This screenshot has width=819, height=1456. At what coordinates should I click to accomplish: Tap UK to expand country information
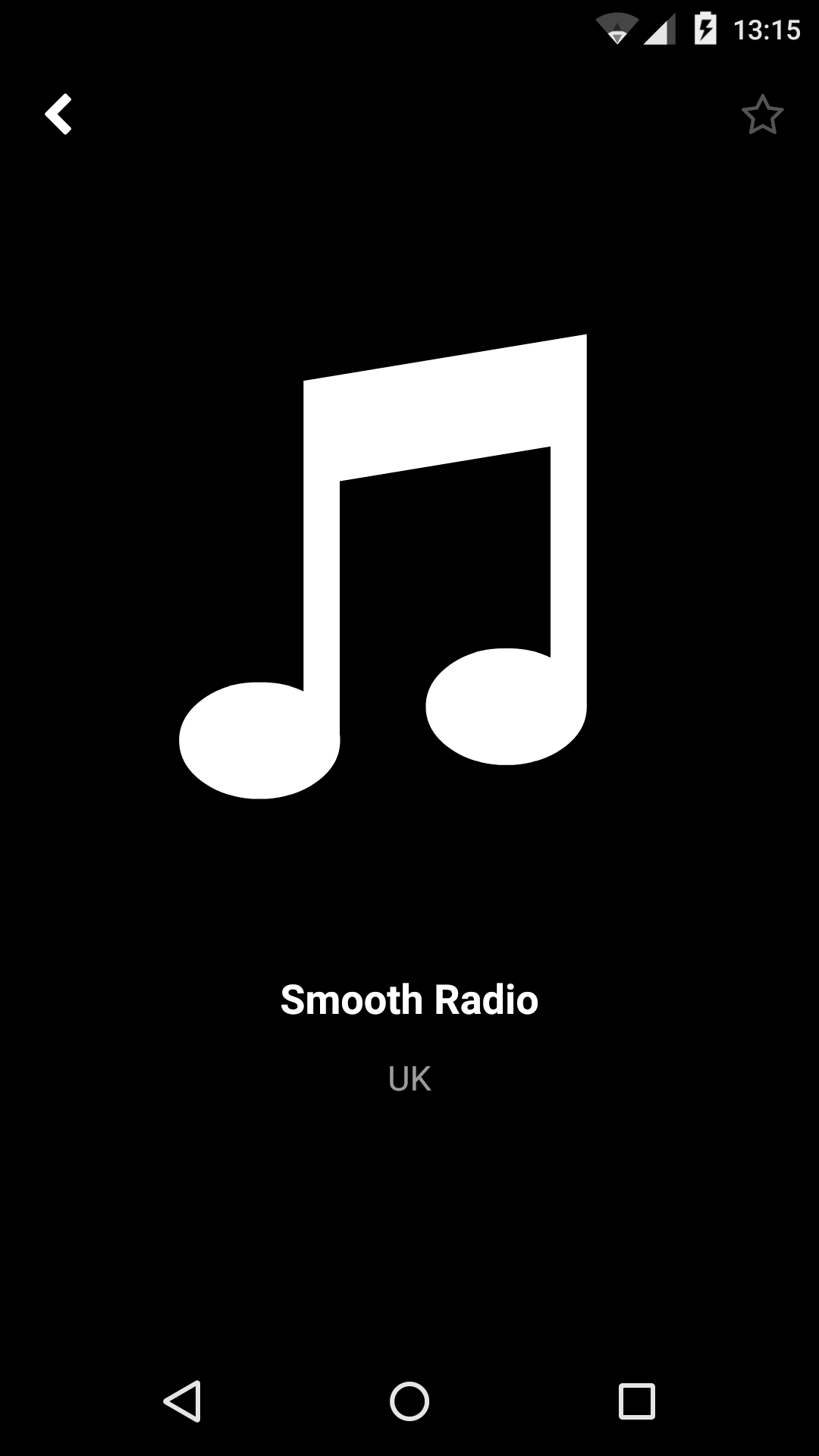(x=409, y=1078)
